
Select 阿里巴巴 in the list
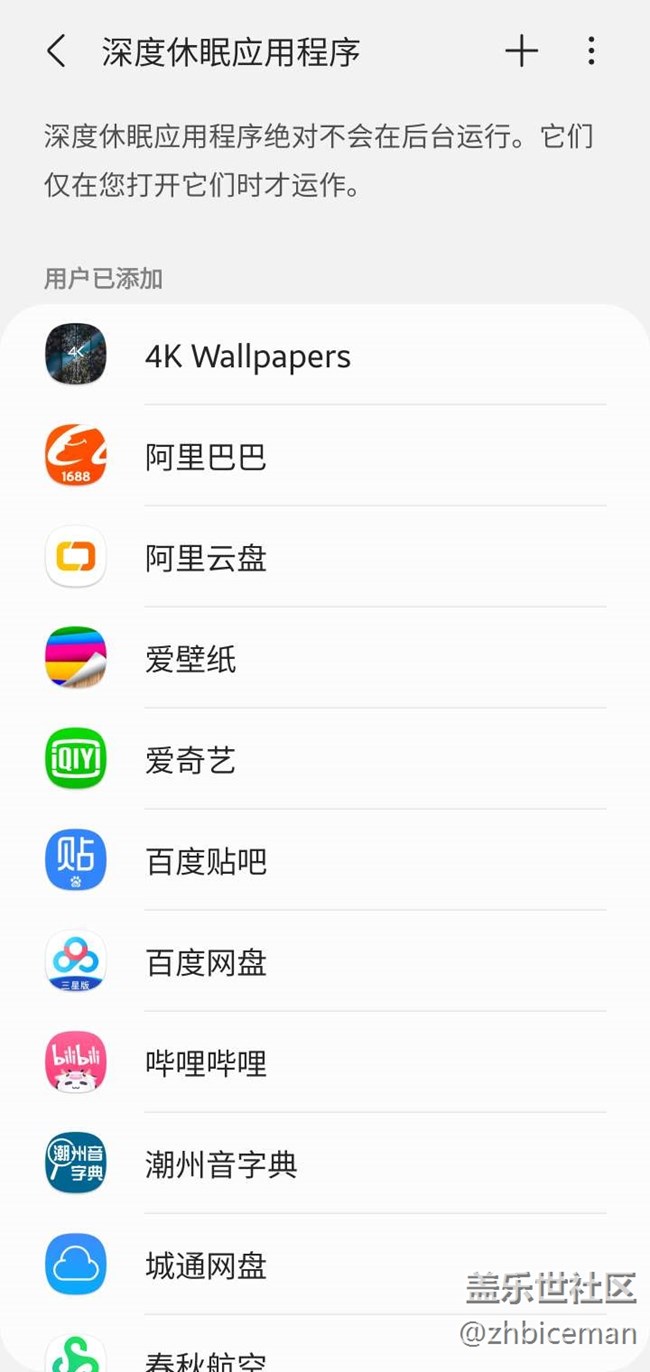pyautogui.click(x=325, y=457)
